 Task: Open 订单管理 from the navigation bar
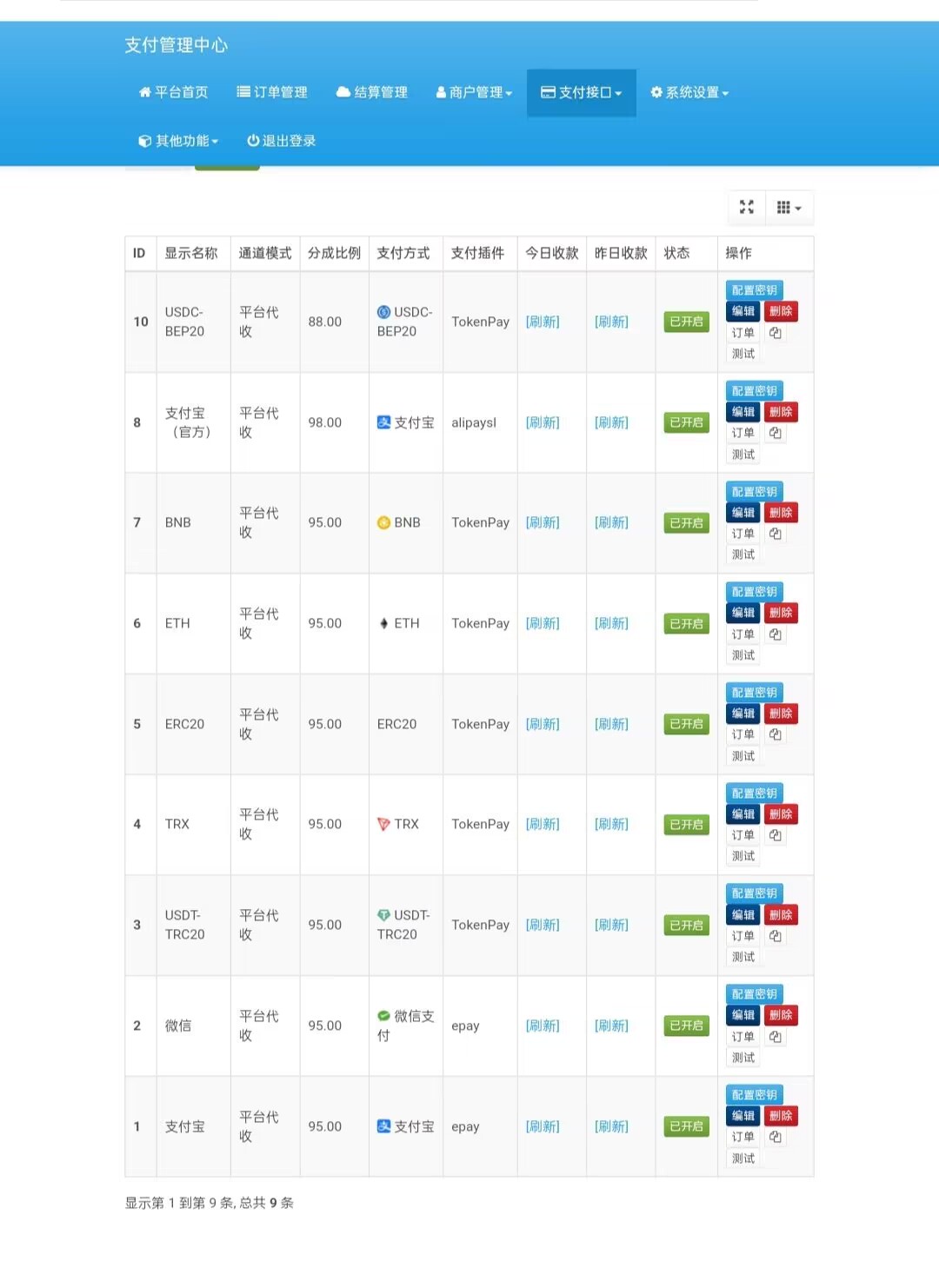pyautogui.click(x=272, y=92)
